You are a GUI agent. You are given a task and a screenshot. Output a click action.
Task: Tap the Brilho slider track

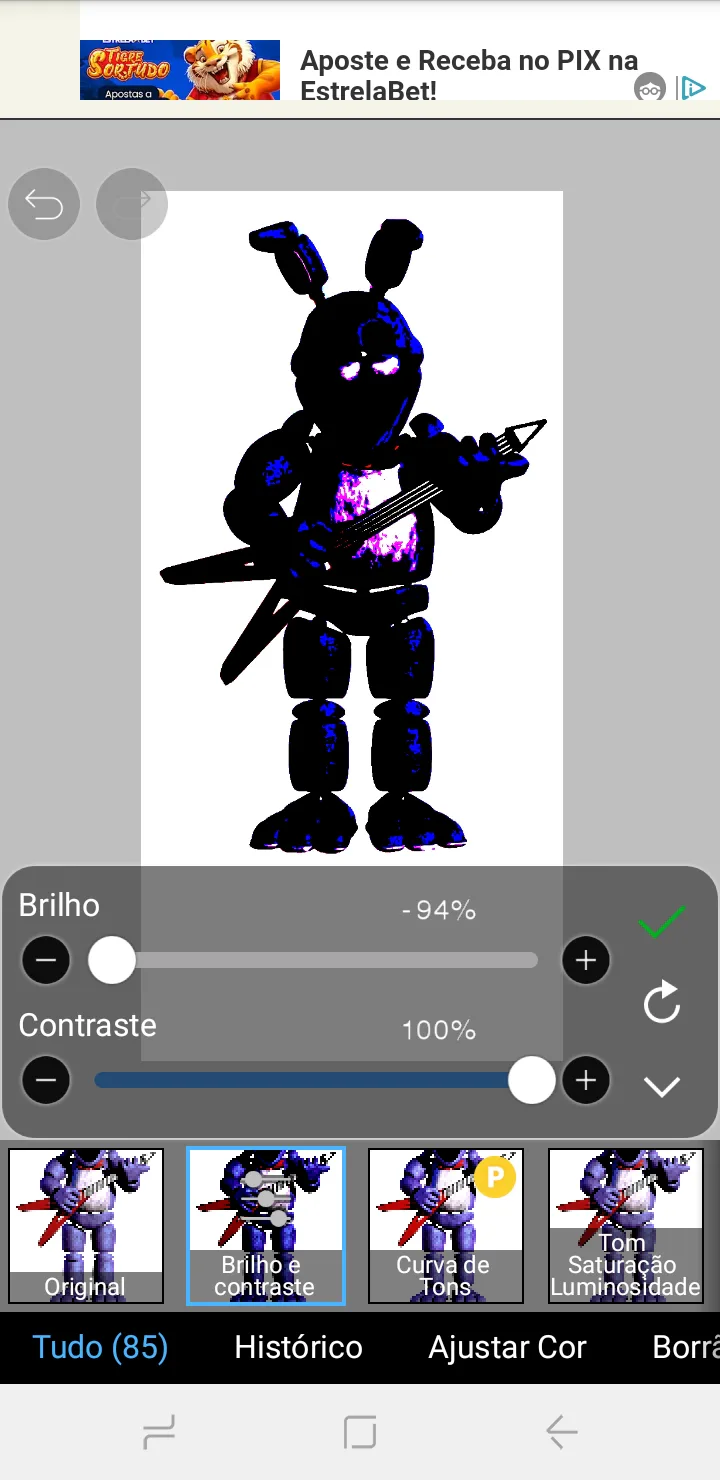pyautogui.click(x=316, y=961)
